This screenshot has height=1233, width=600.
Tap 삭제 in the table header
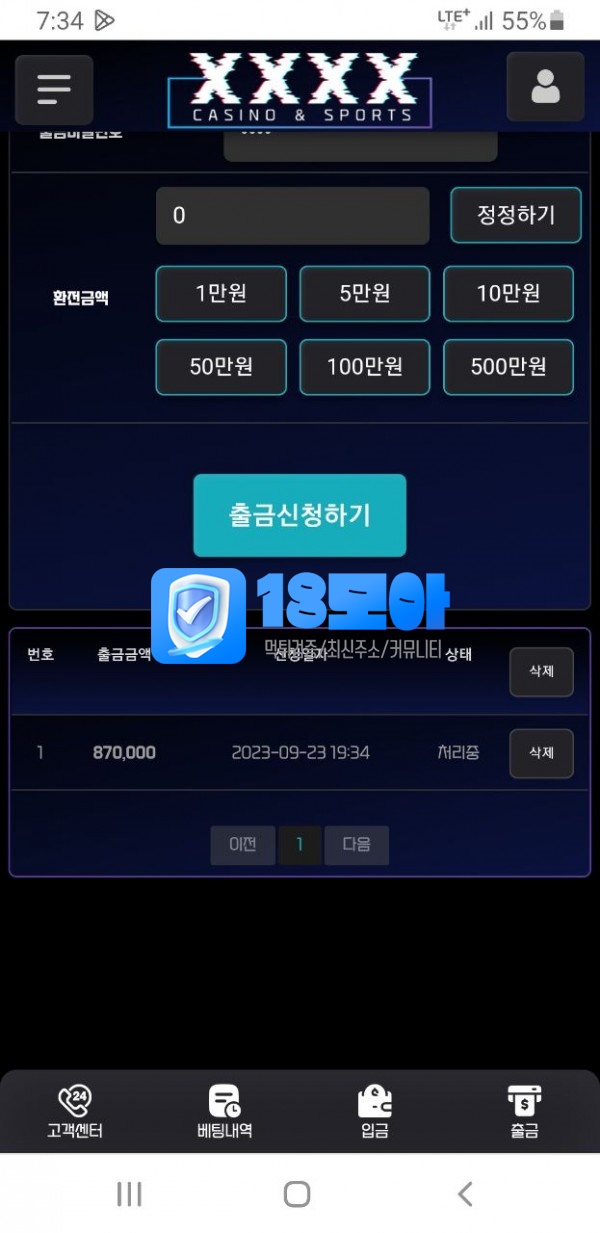[541, 672]
